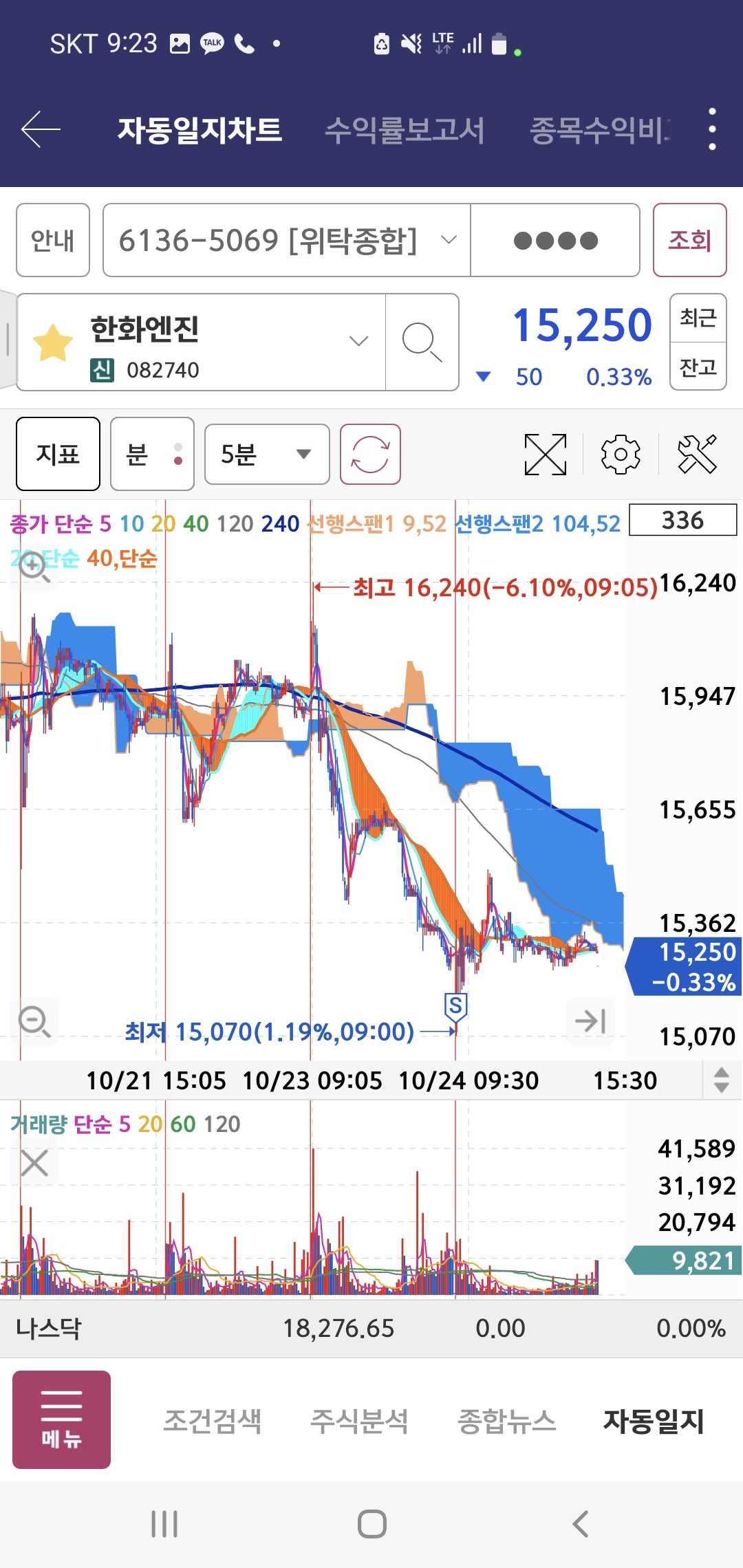The height and width of the screenshot is (1568, 743).
Task: Select the 최근 button
Action: pos(698,318)
